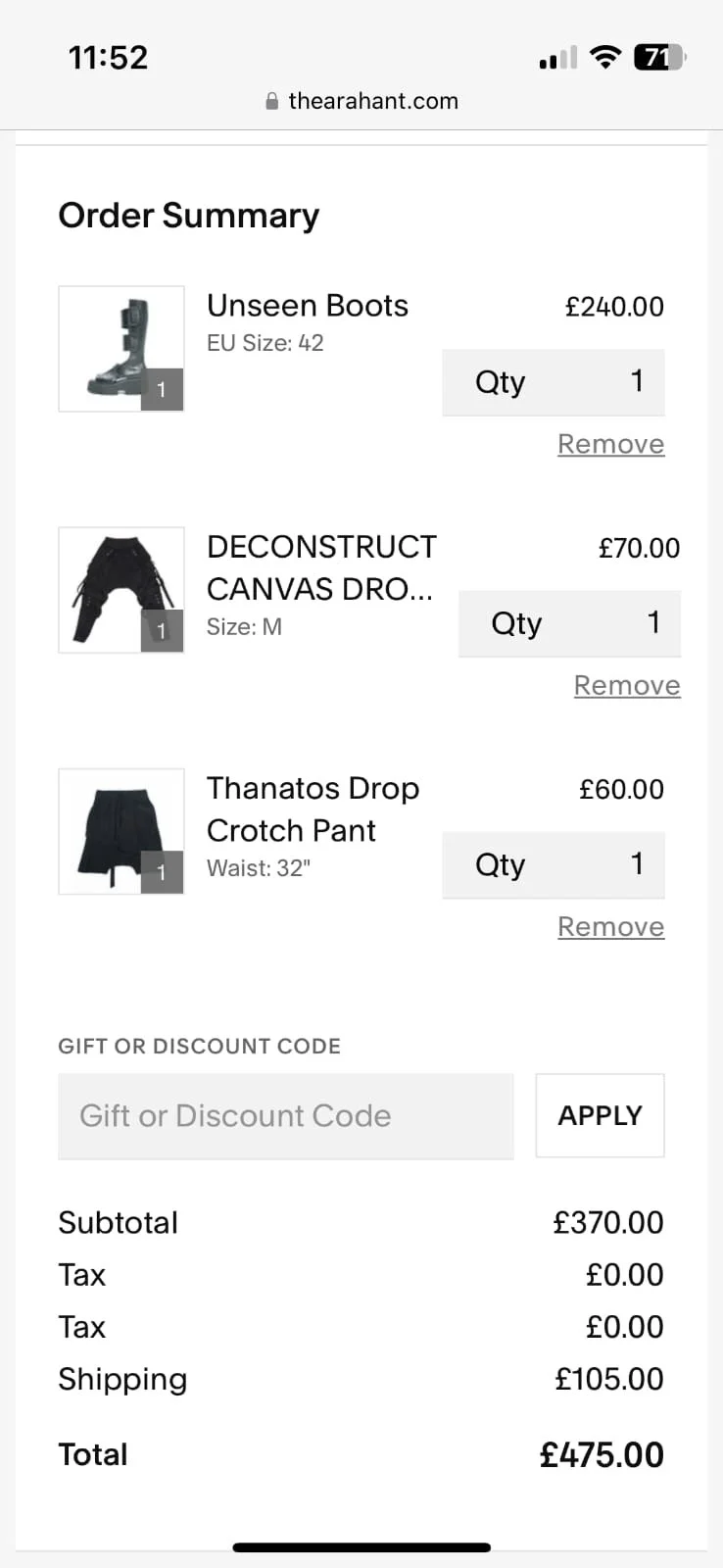This screenshot has height=1568, width=723.
Task: Focus the Gift or Discount Code field
Action: click(x=285, y=1116)
